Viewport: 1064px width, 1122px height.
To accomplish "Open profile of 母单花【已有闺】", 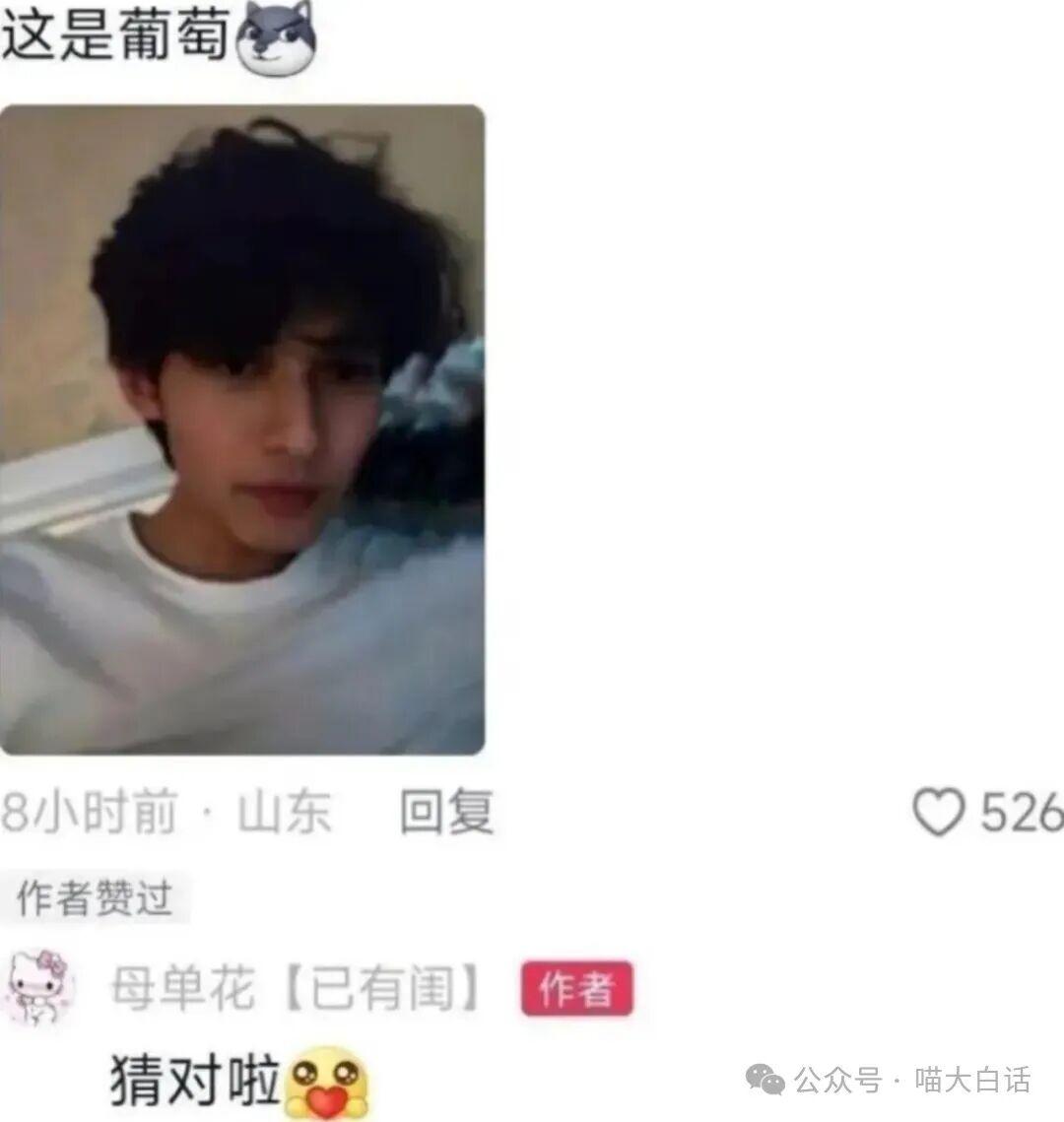I will tap(296, 988).
